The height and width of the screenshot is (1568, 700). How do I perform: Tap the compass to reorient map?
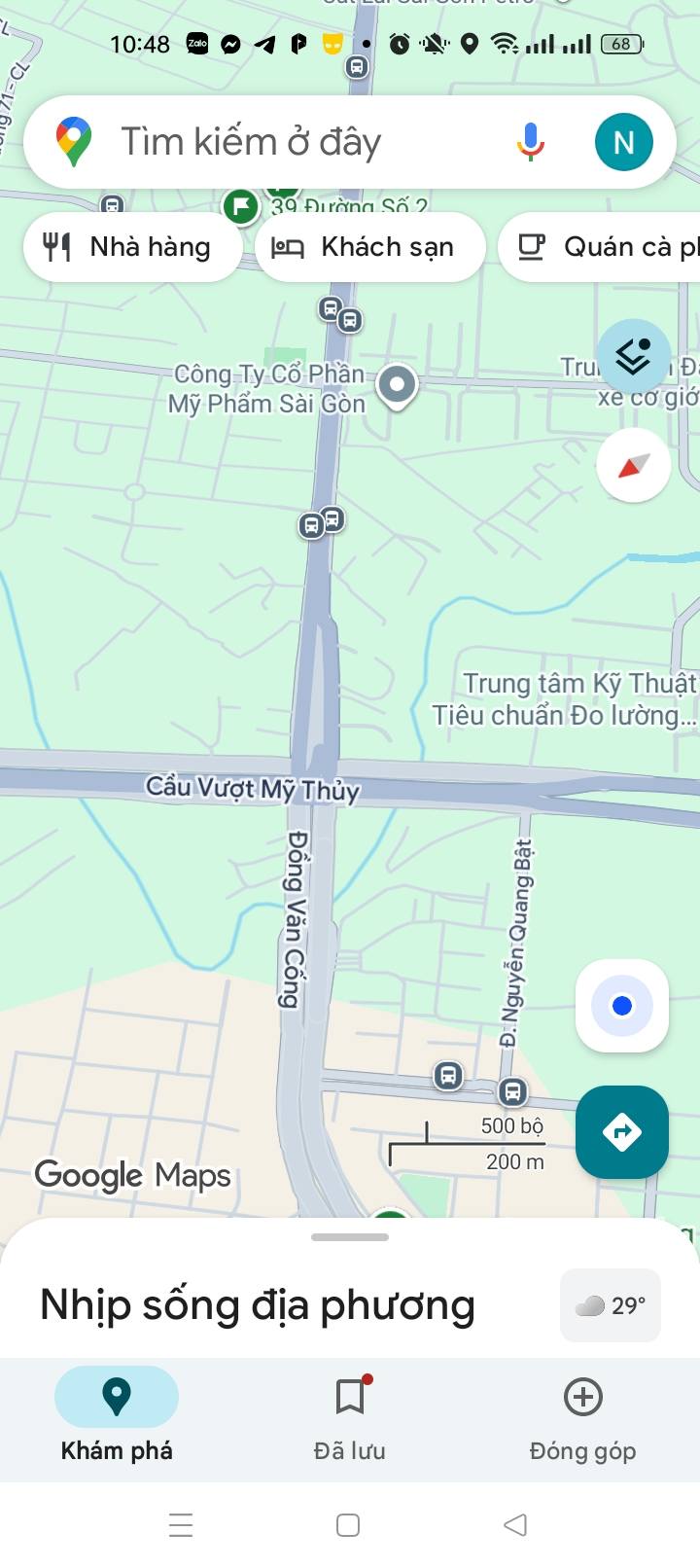(633, 465)
